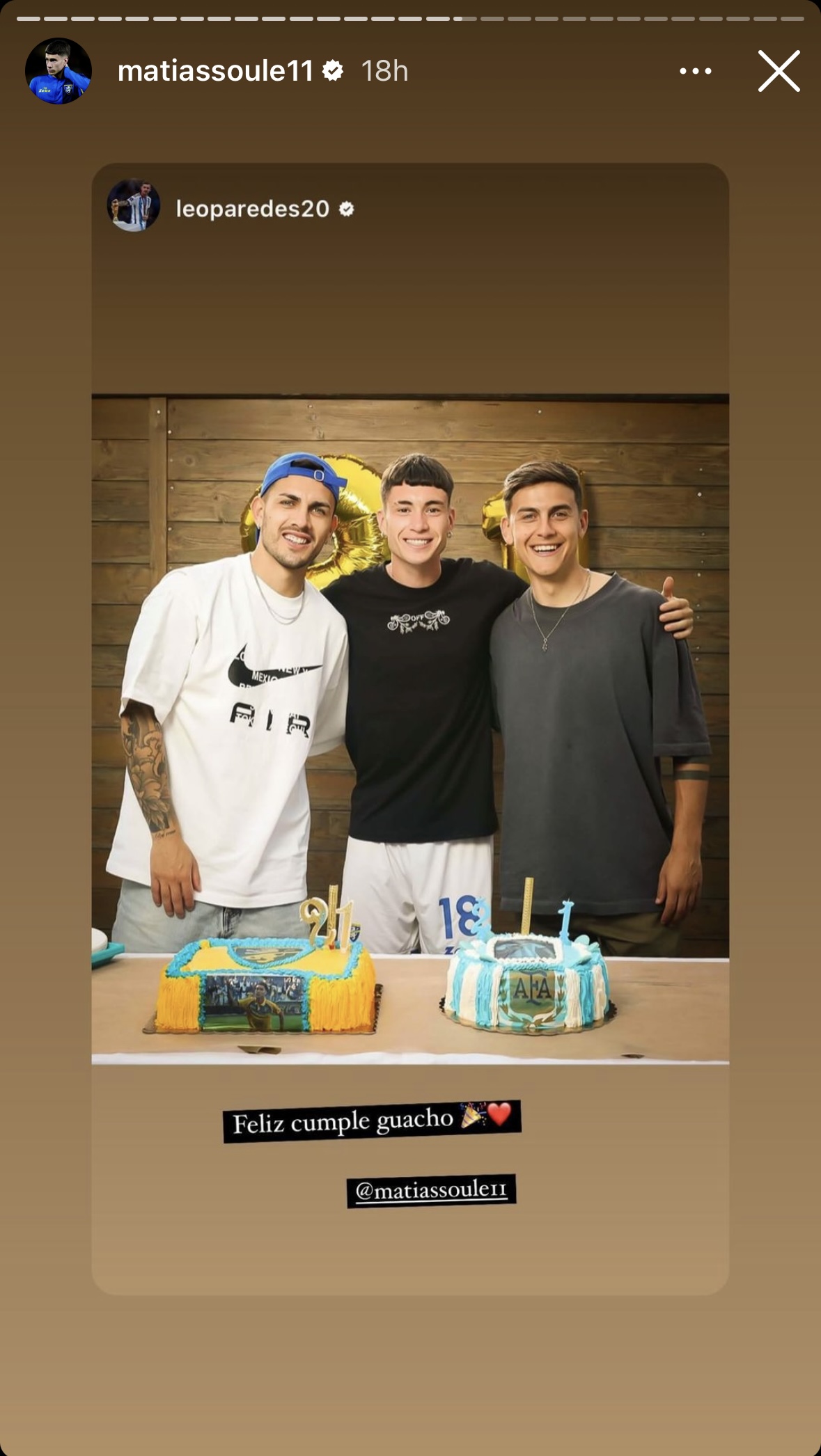Tap the matiassoule11 username
Viewport: 821px width, 1456px height.
click(216, 71)
